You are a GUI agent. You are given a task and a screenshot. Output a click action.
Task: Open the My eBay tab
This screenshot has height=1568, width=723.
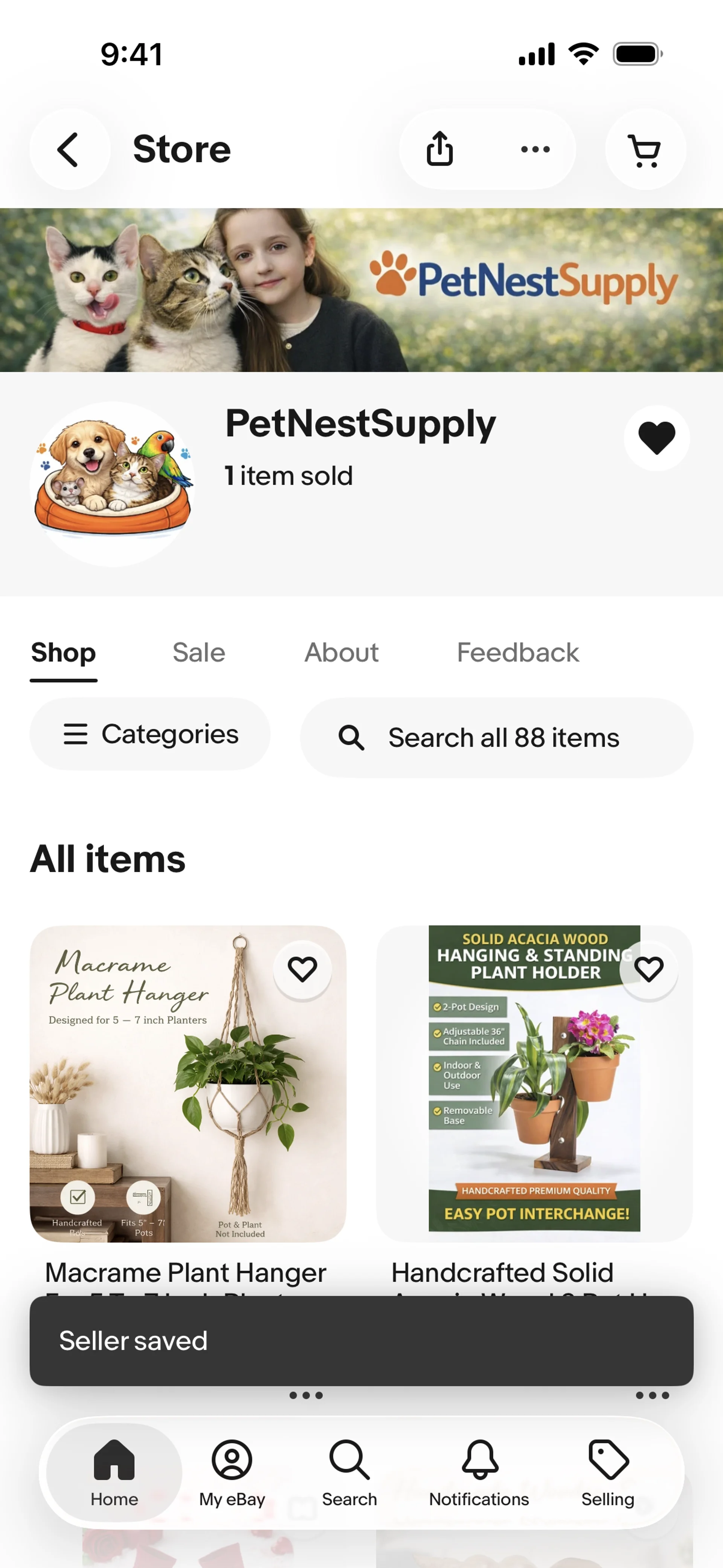click(232, 1472)
